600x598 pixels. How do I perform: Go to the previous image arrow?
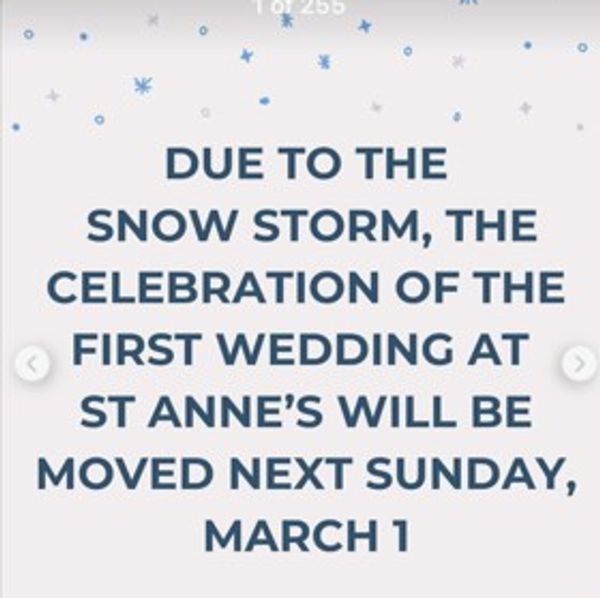click(33, 364)
